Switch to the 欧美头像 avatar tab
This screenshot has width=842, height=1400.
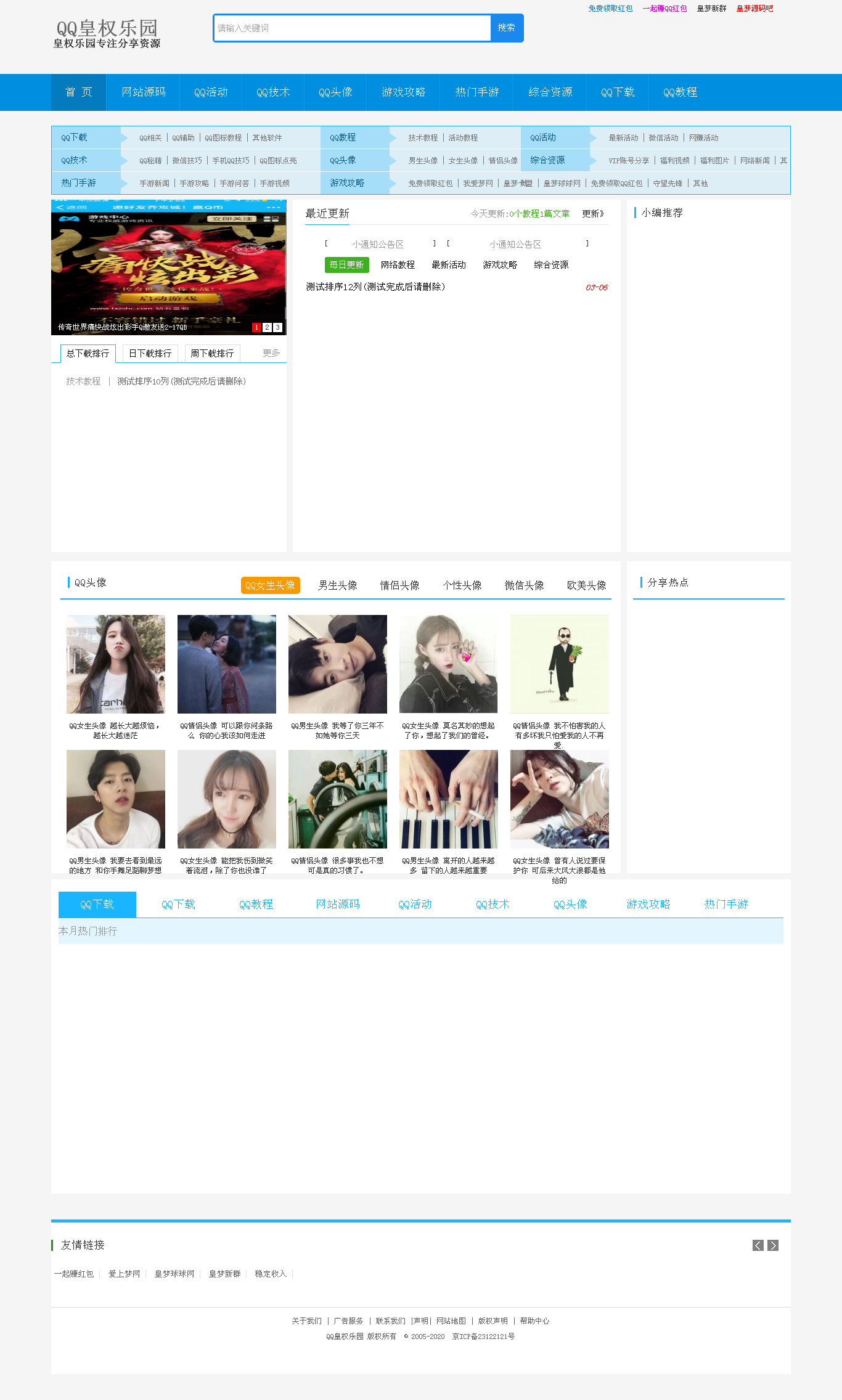click(586, 585)
